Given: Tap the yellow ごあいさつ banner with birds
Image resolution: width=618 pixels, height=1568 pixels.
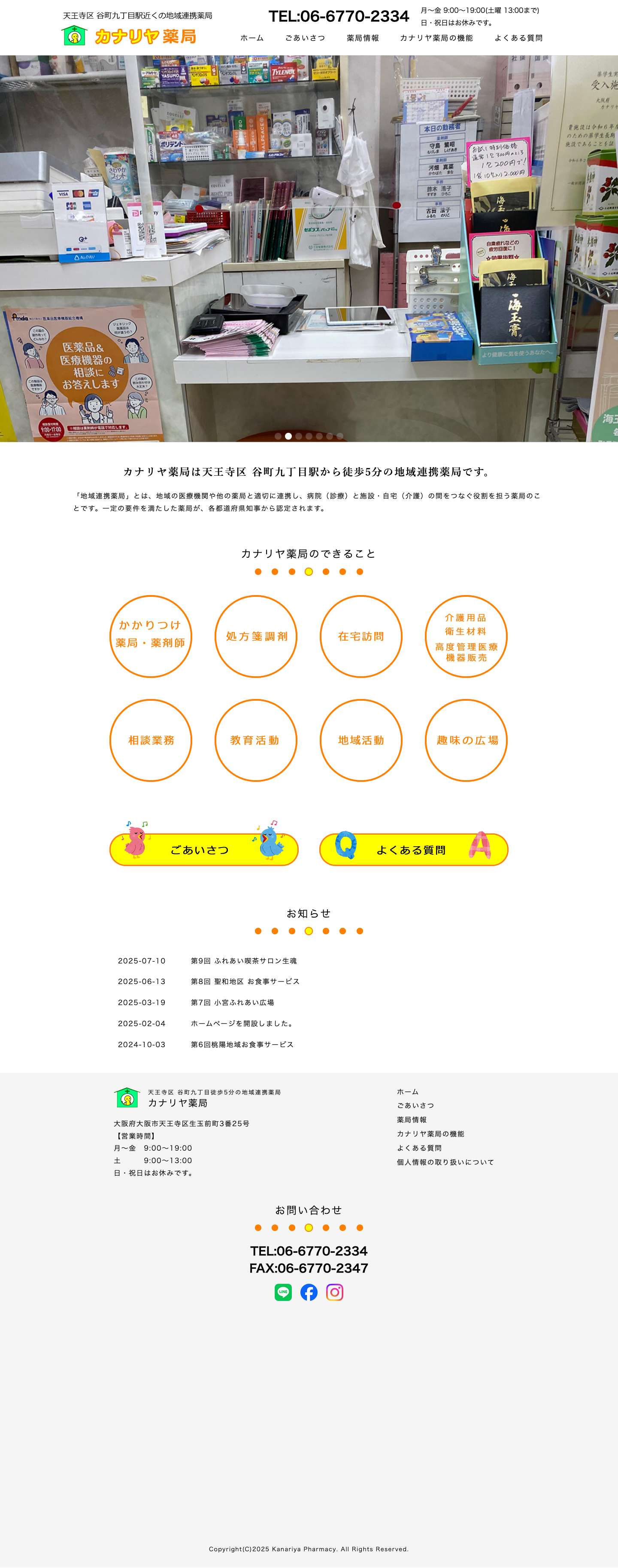Looking at the screenshot, I should (204, 850).
